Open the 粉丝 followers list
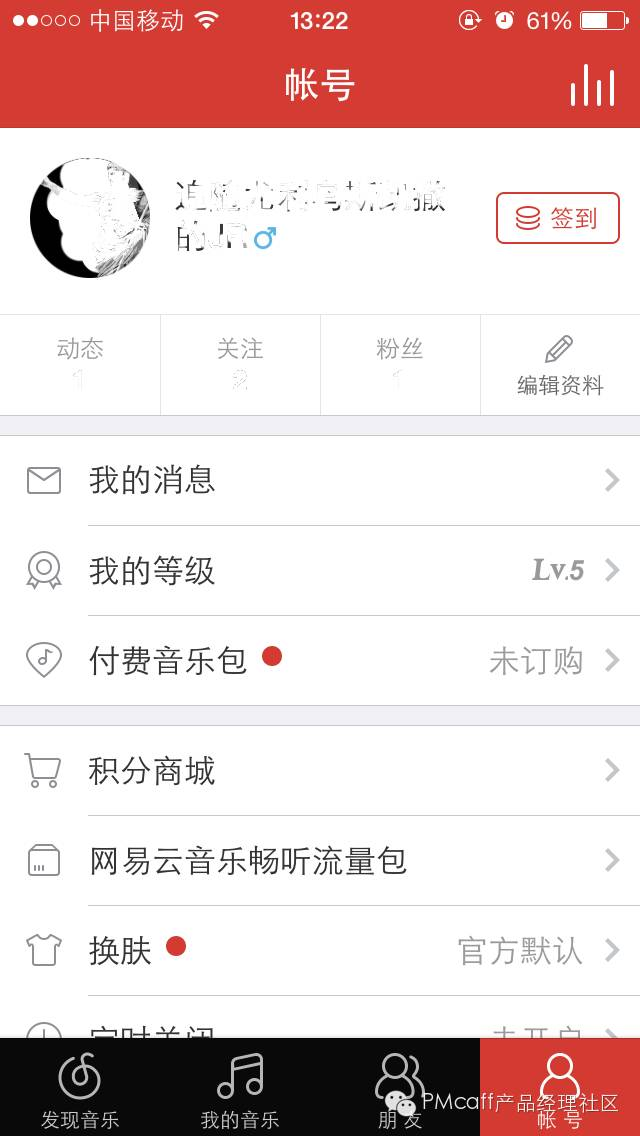The width and height of the screenshot is (640, 1136). [400, 364]
